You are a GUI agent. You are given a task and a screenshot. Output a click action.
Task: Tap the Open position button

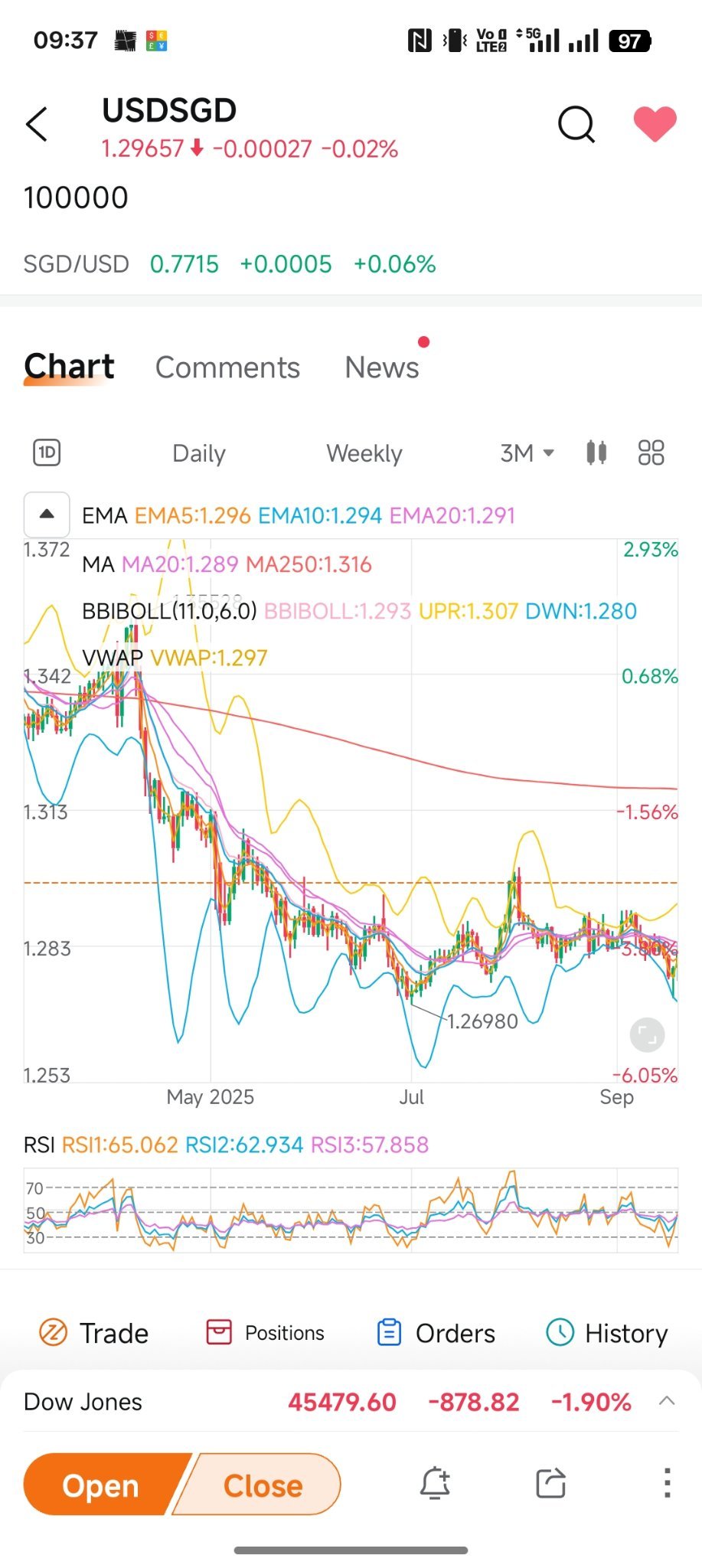pos(103,1485)
